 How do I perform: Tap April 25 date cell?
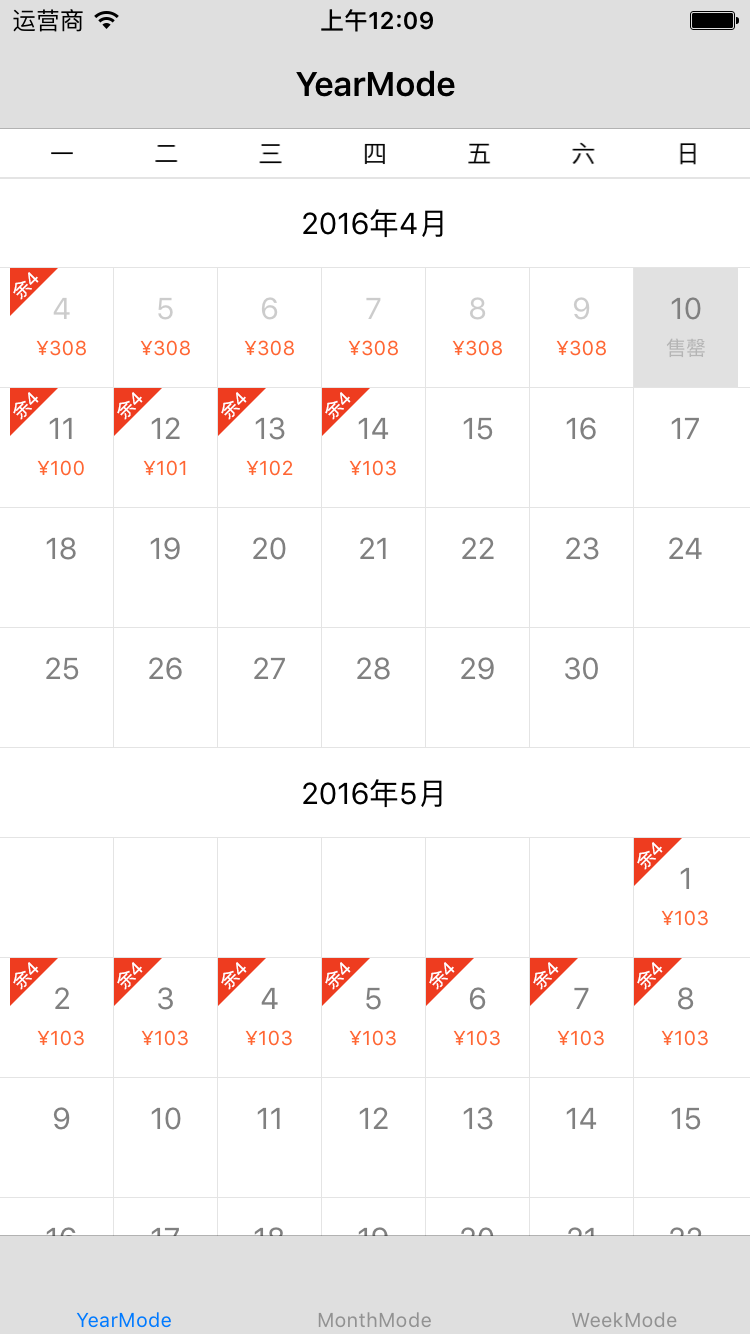(x=62, y=688)
